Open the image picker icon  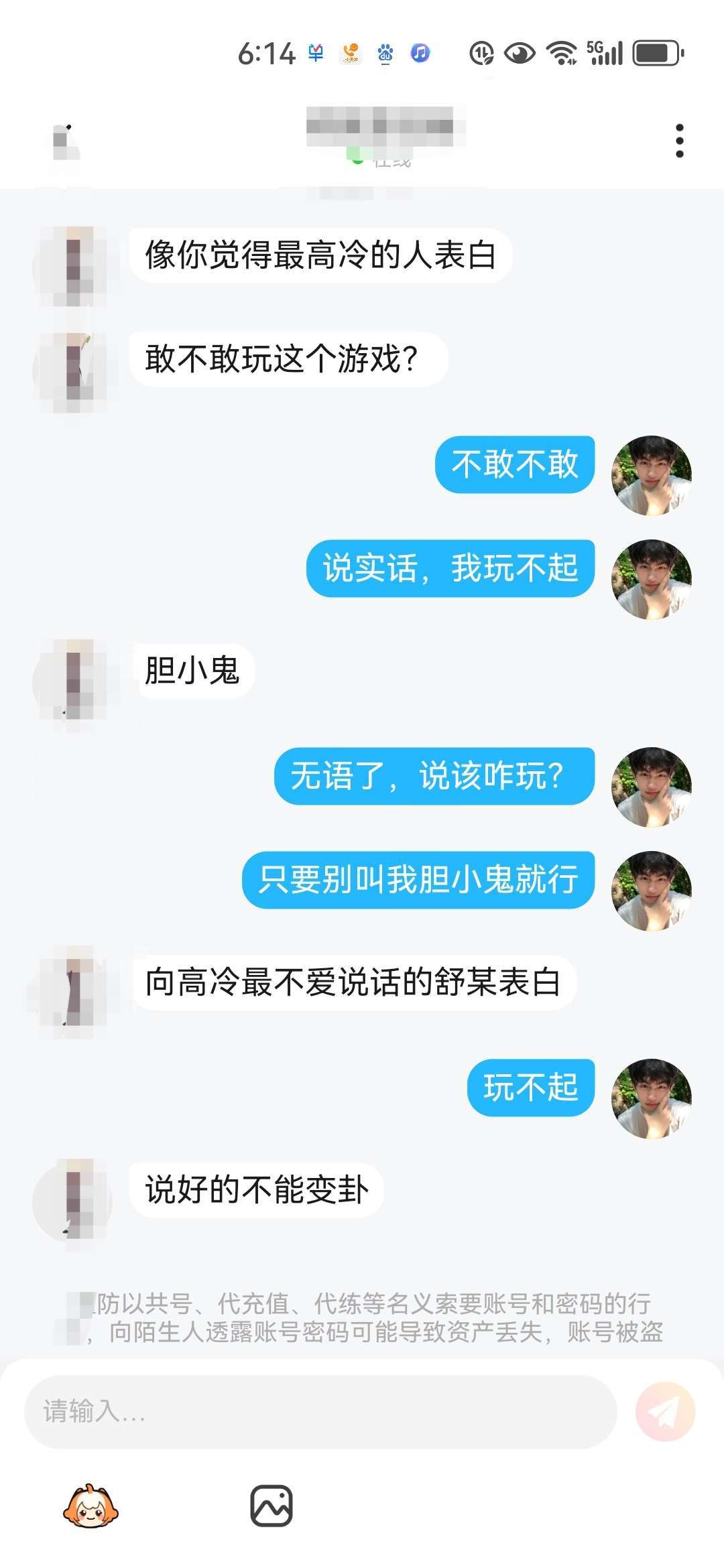(x=271, y=1506)
